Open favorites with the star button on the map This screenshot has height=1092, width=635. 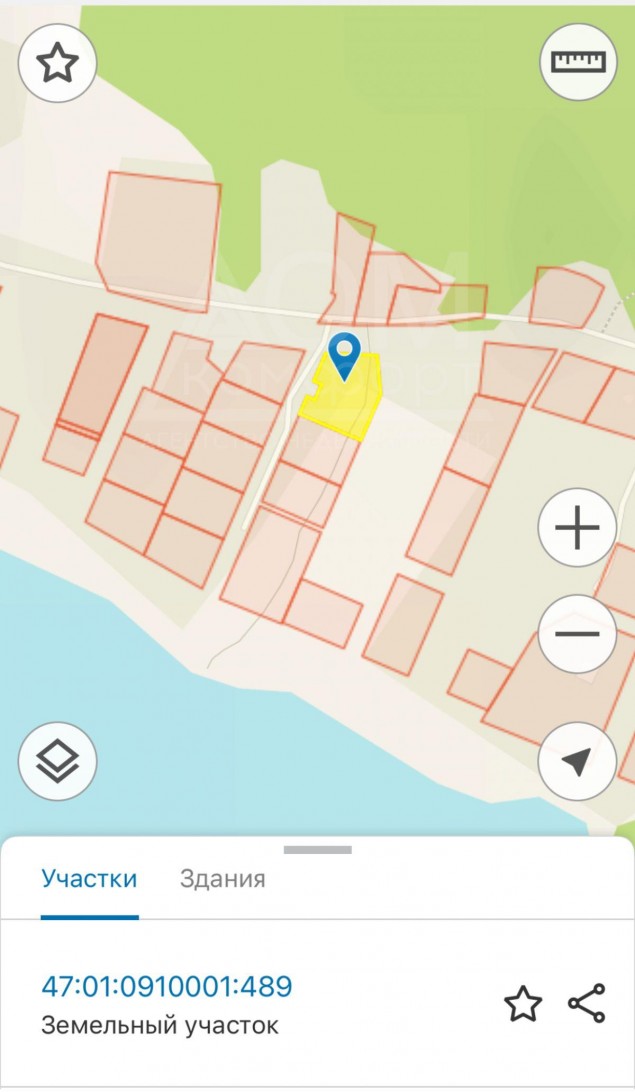point(57,64)
